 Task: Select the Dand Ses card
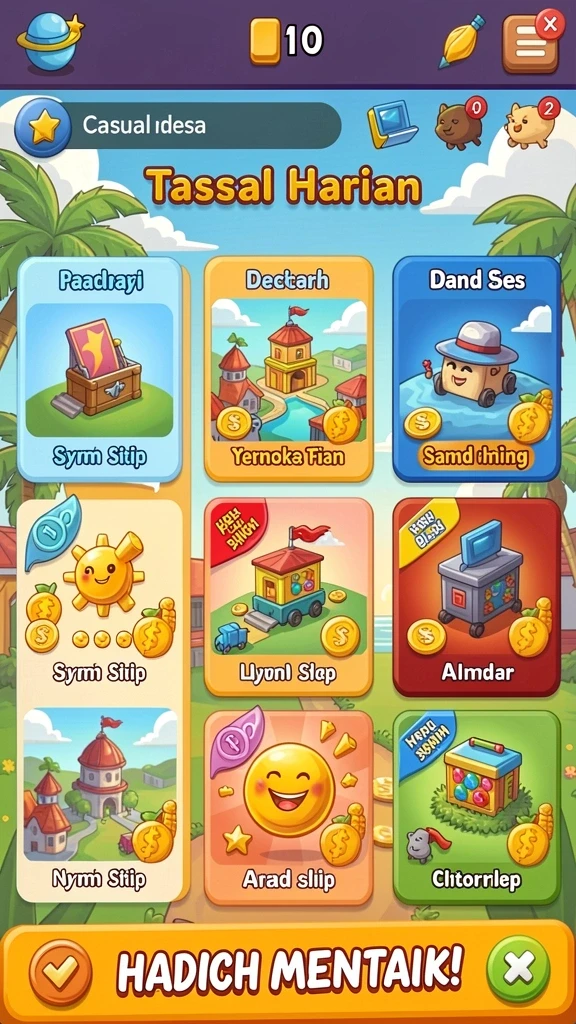point(477,369)
